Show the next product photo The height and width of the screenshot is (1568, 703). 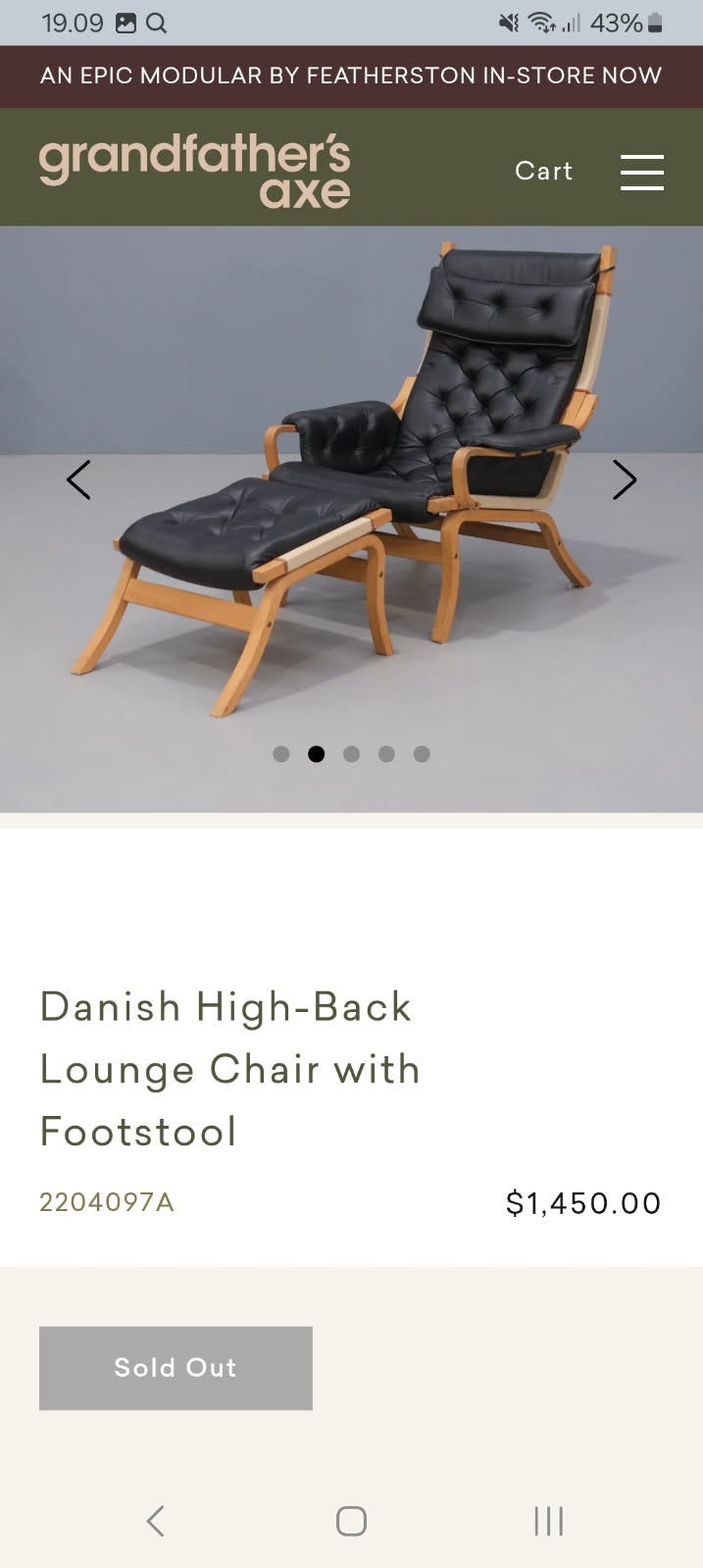tap(625, 481)
